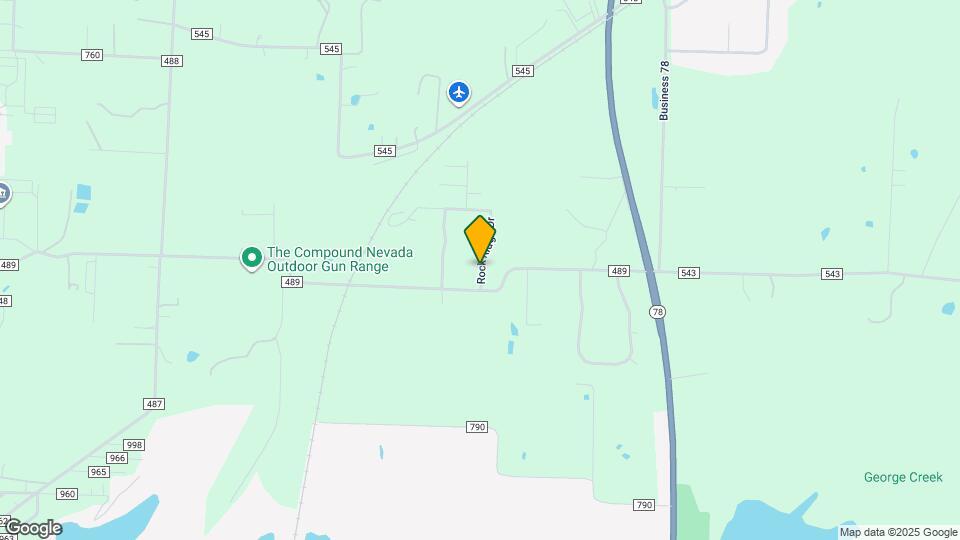Screen dimensions: 960x540
Task: Open the airport pin on the map
Action: (459, 93)
